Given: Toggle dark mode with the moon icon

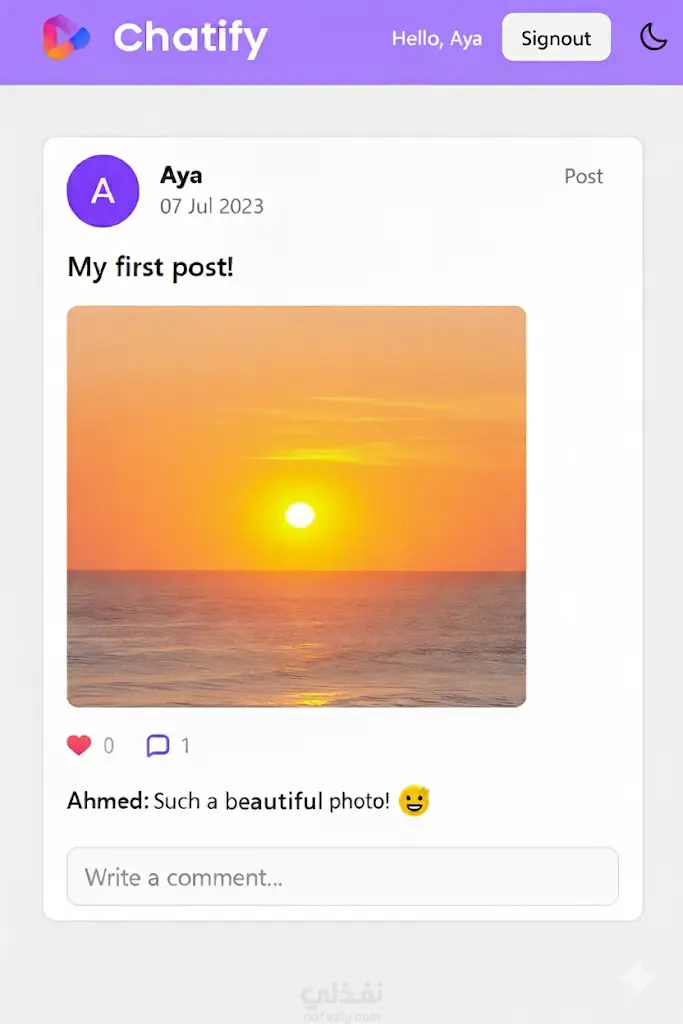Looking at the screenshot, I should [x=653, y=38].
